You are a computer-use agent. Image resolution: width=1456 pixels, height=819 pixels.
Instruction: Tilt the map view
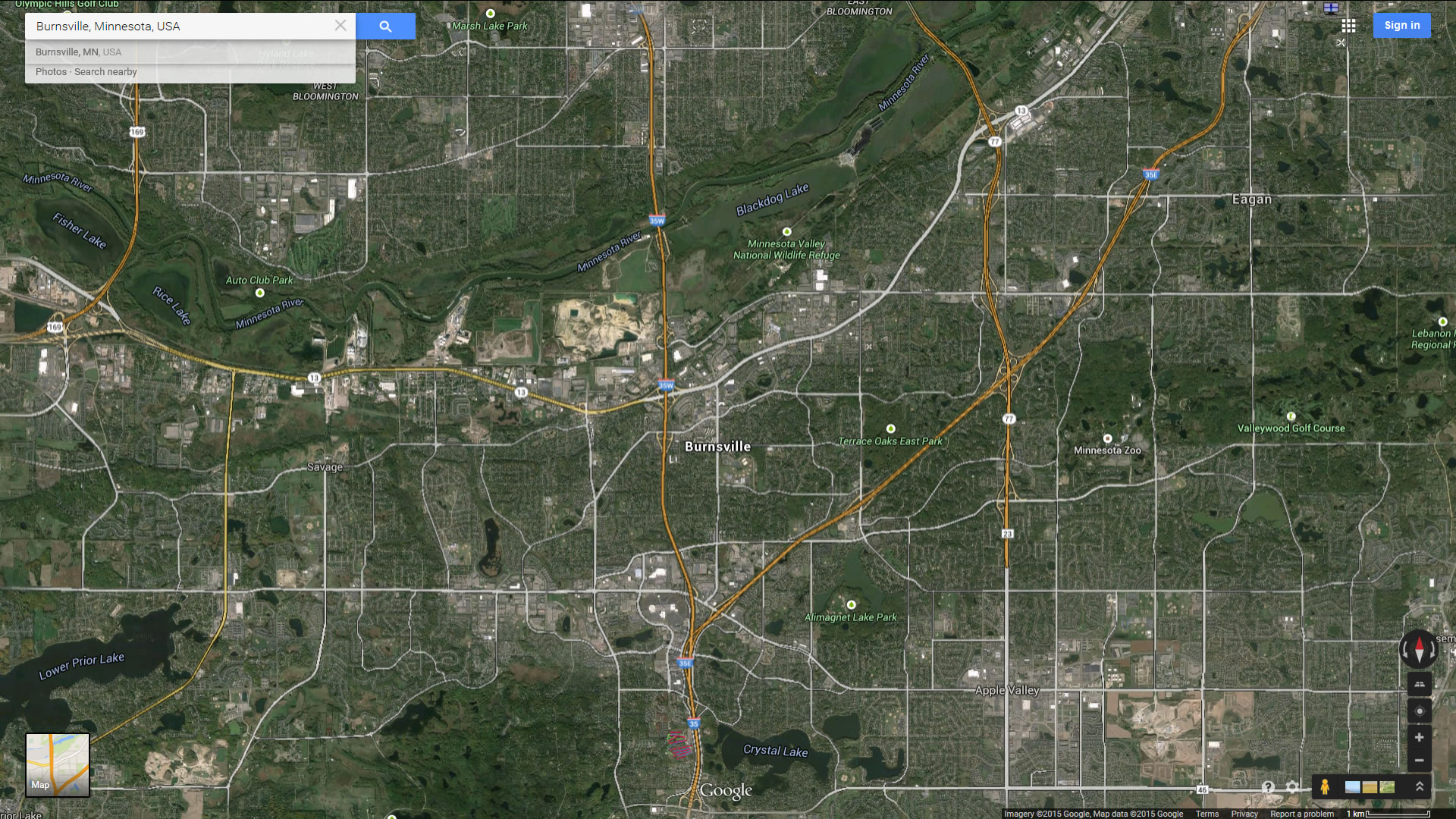(1419, 684)
